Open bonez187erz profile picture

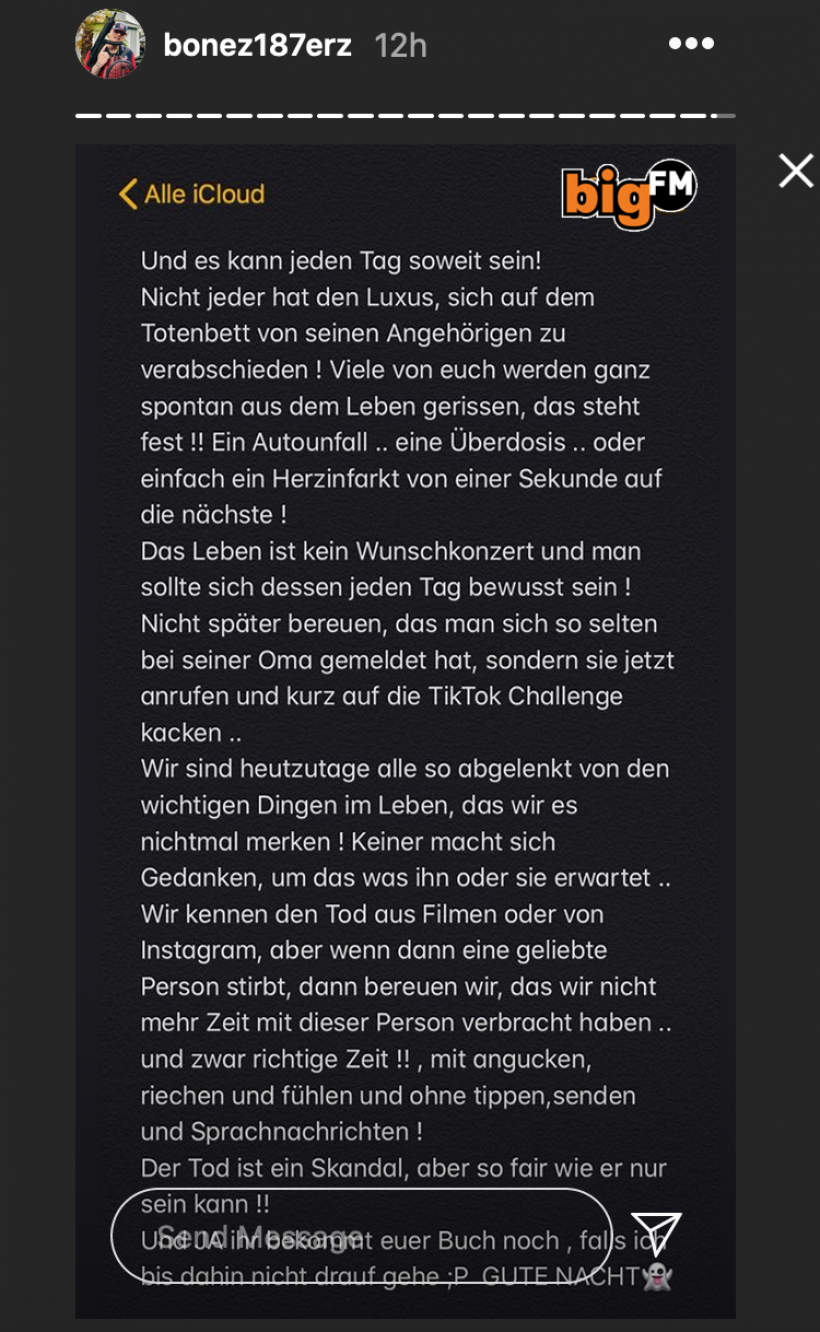pos(110,45)
